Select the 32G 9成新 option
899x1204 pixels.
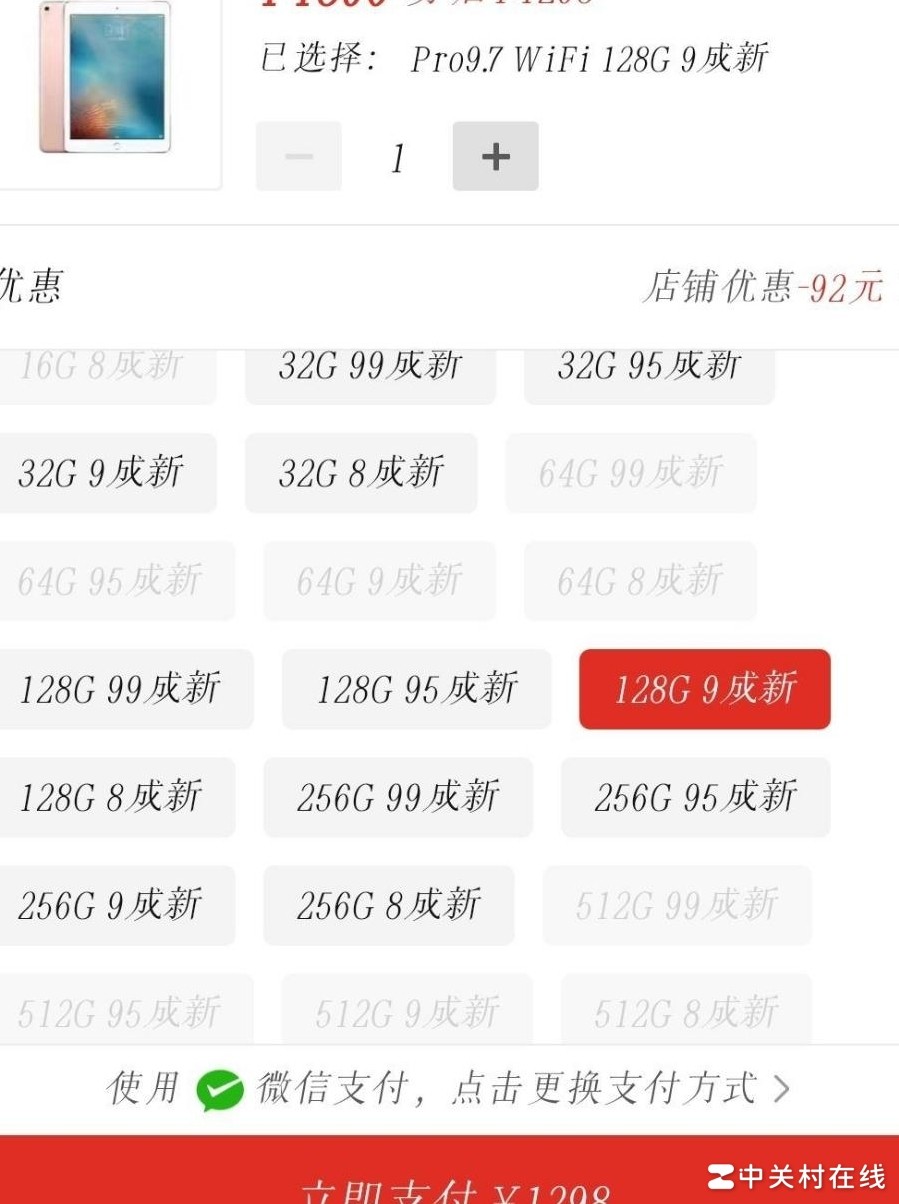pos(109,473)
